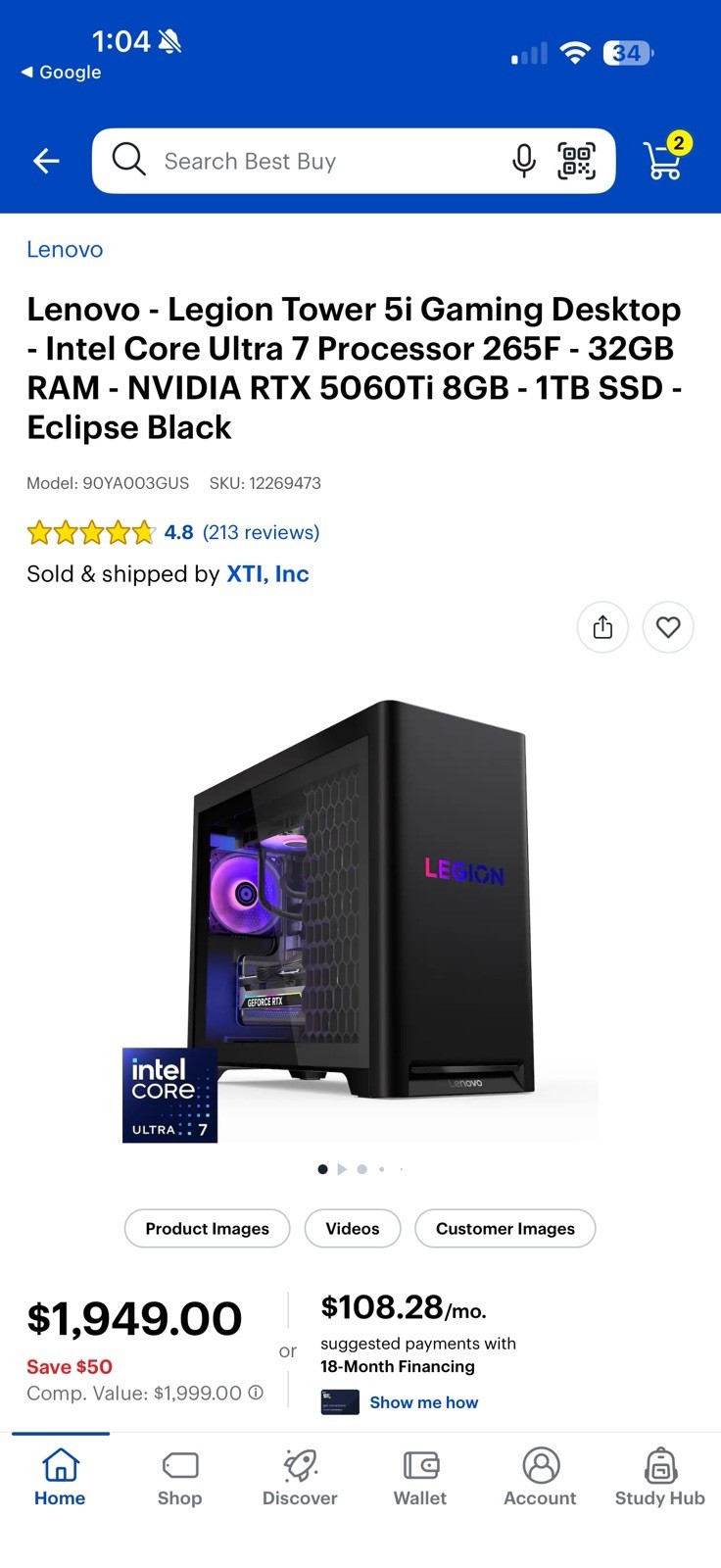This screenshot has height=1568, width=721.
Task: Start voice search with the microphone
Action: [x=524, y=161]
